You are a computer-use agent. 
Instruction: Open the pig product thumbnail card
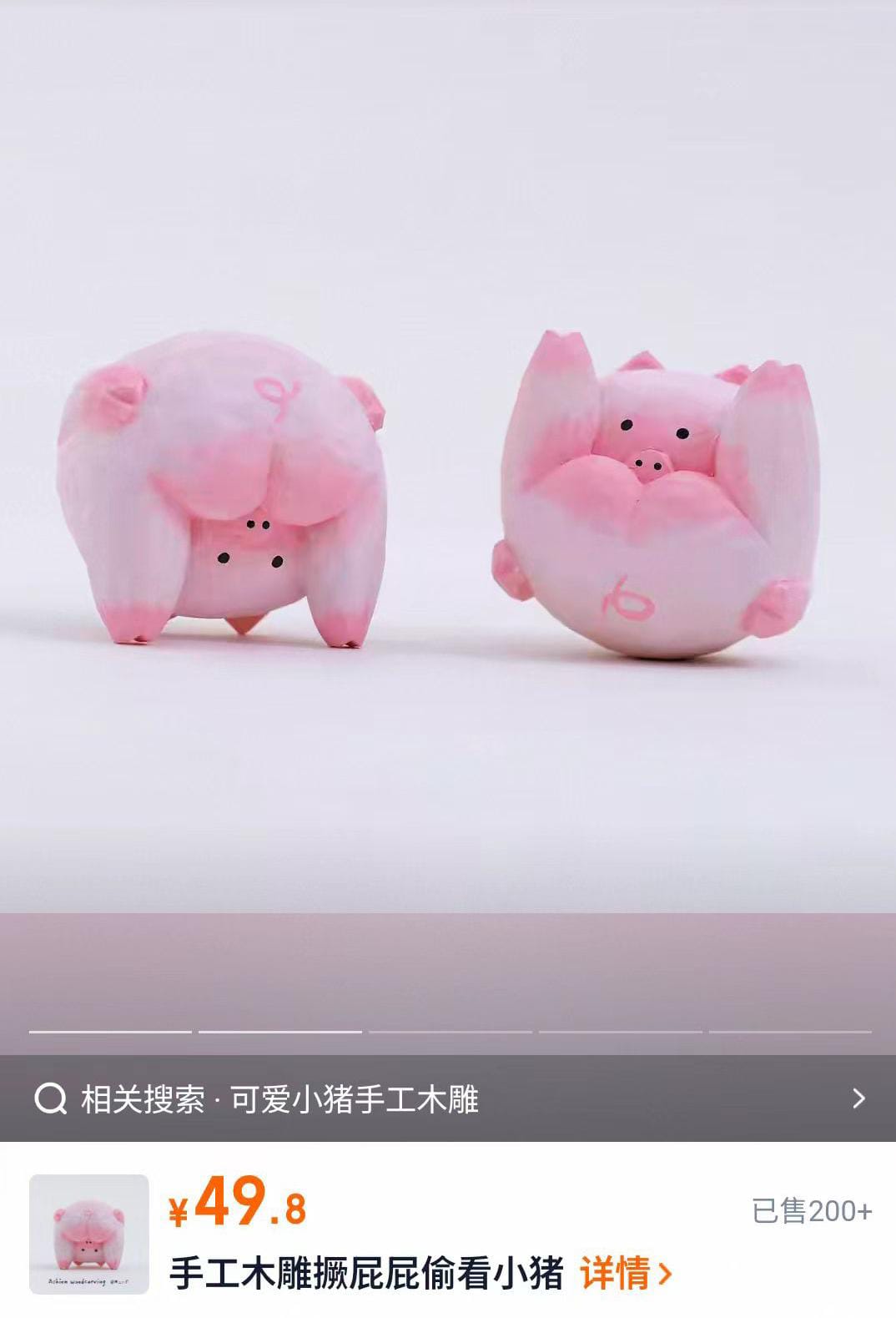coord(89,1235)
